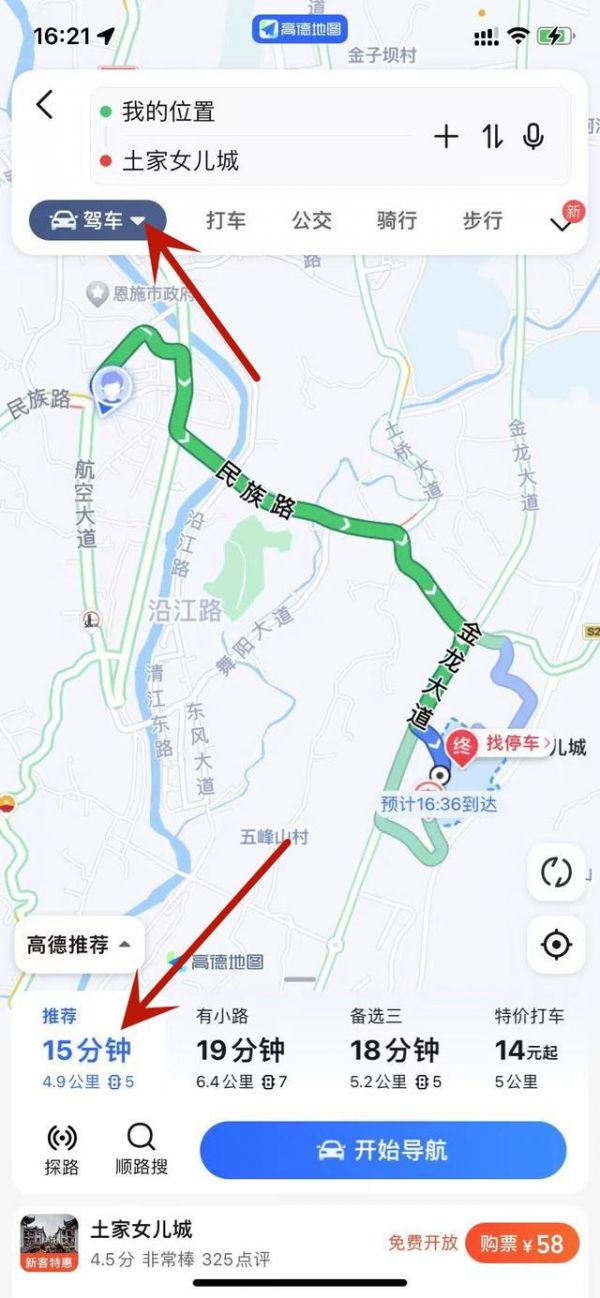Edit the 土家女儿城 destination field
Viewport: 600px width, 1298px height.
(x=250, y=160)
